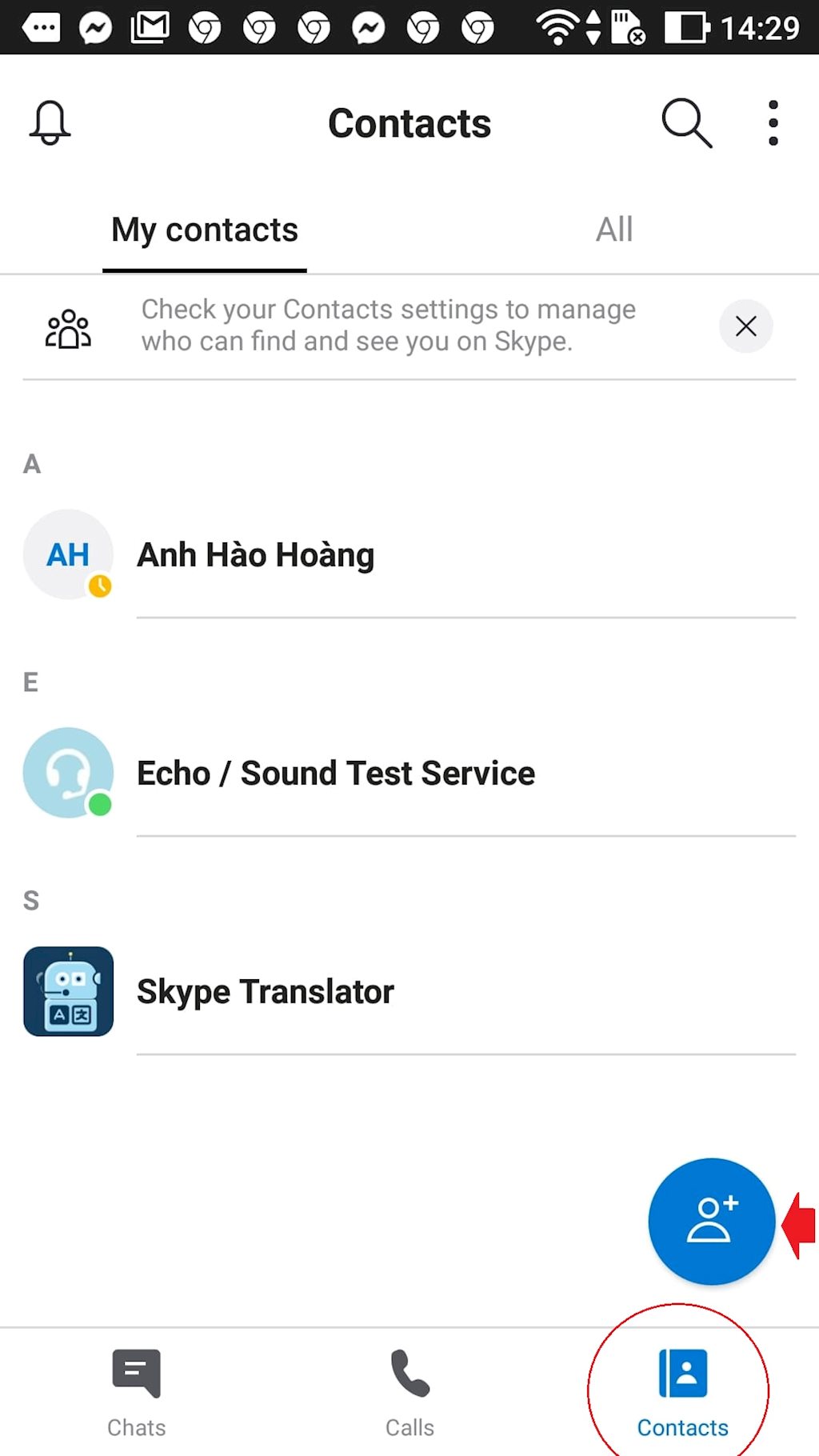Select the My contacts tab
819x1456 pixels.
[203, 230]
